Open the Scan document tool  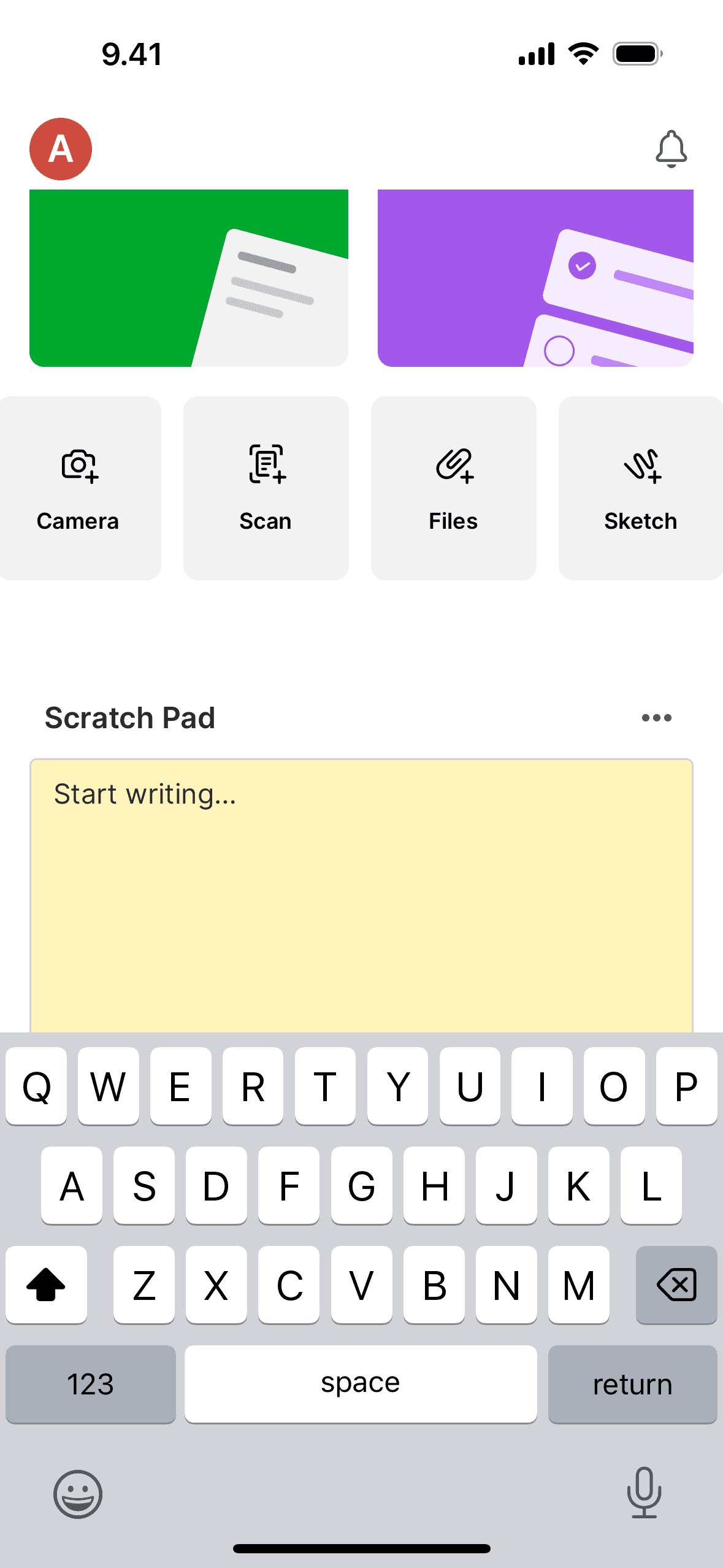pos(265,488)
